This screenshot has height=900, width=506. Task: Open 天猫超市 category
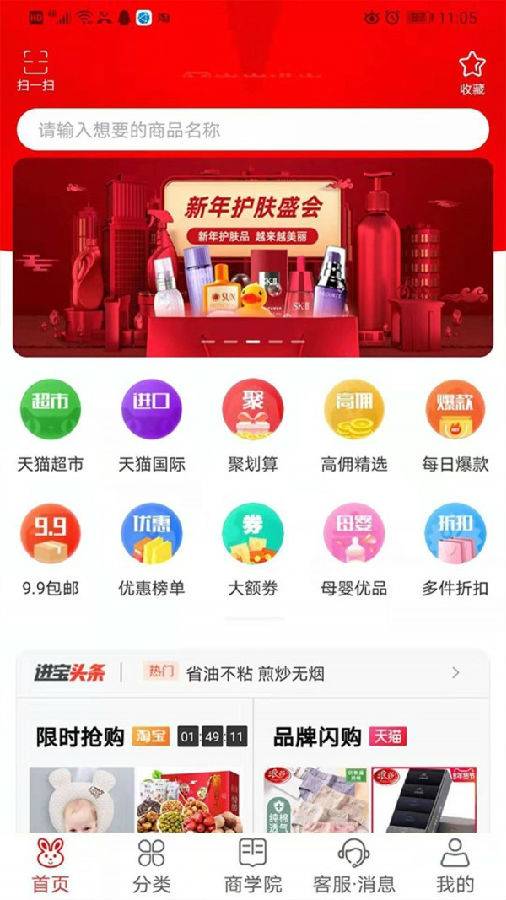pyautogui.click(x=50, y=425)
